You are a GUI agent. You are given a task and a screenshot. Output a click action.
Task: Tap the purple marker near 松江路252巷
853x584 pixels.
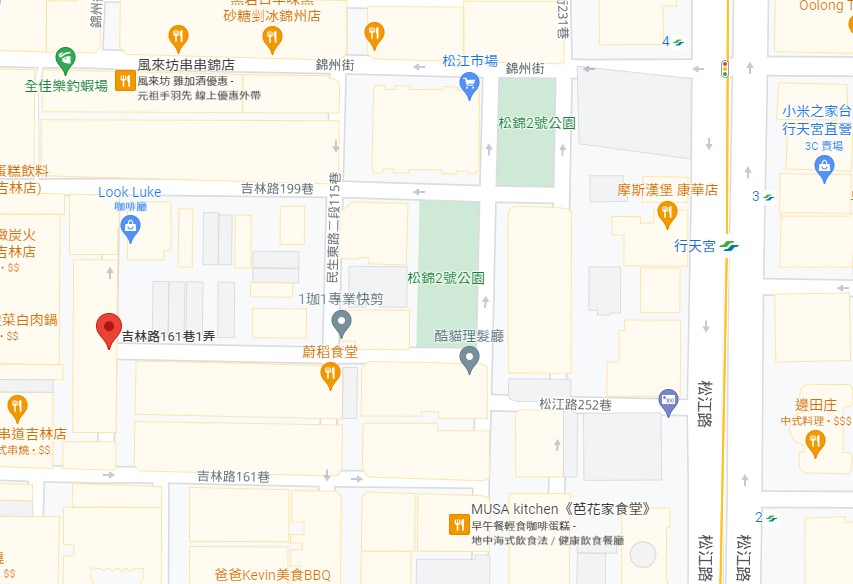coord(668,402)
